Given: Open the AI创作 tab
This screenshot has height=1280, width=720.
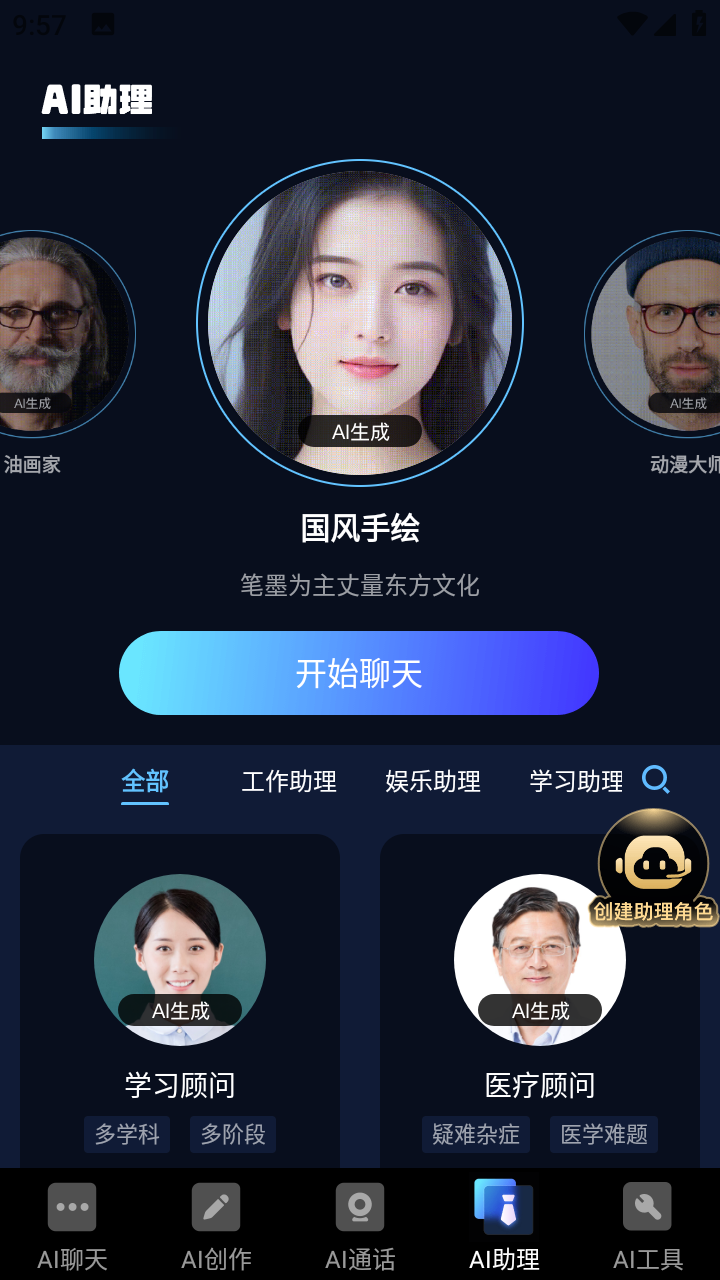Looking at the screenshot, I should coord(216,1225).
